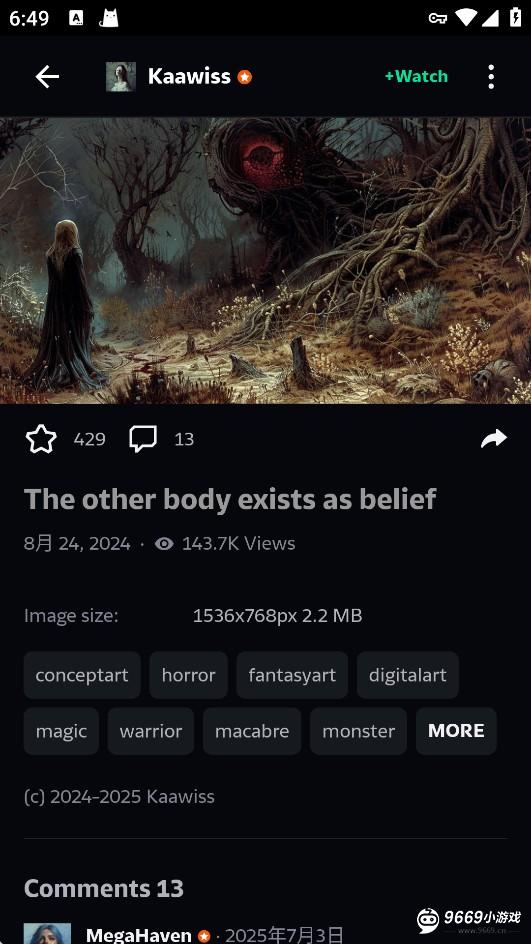Open the warrior tag
Image resolution: width=531 pixels, height=944 pixels.
[x=151, y=731]
